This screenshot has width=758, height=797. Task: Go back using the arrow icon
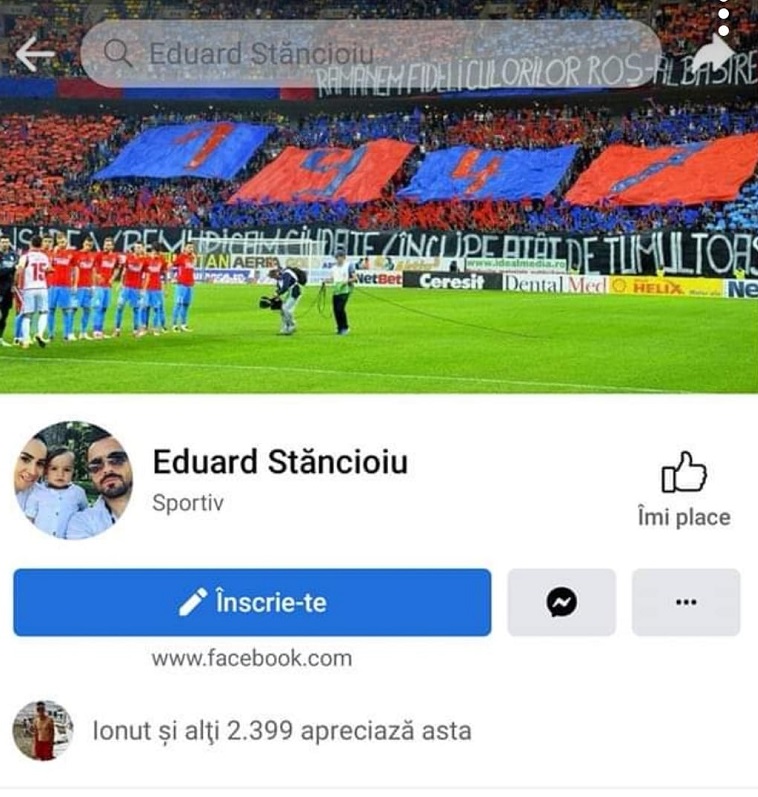click(x=35, y=54)
